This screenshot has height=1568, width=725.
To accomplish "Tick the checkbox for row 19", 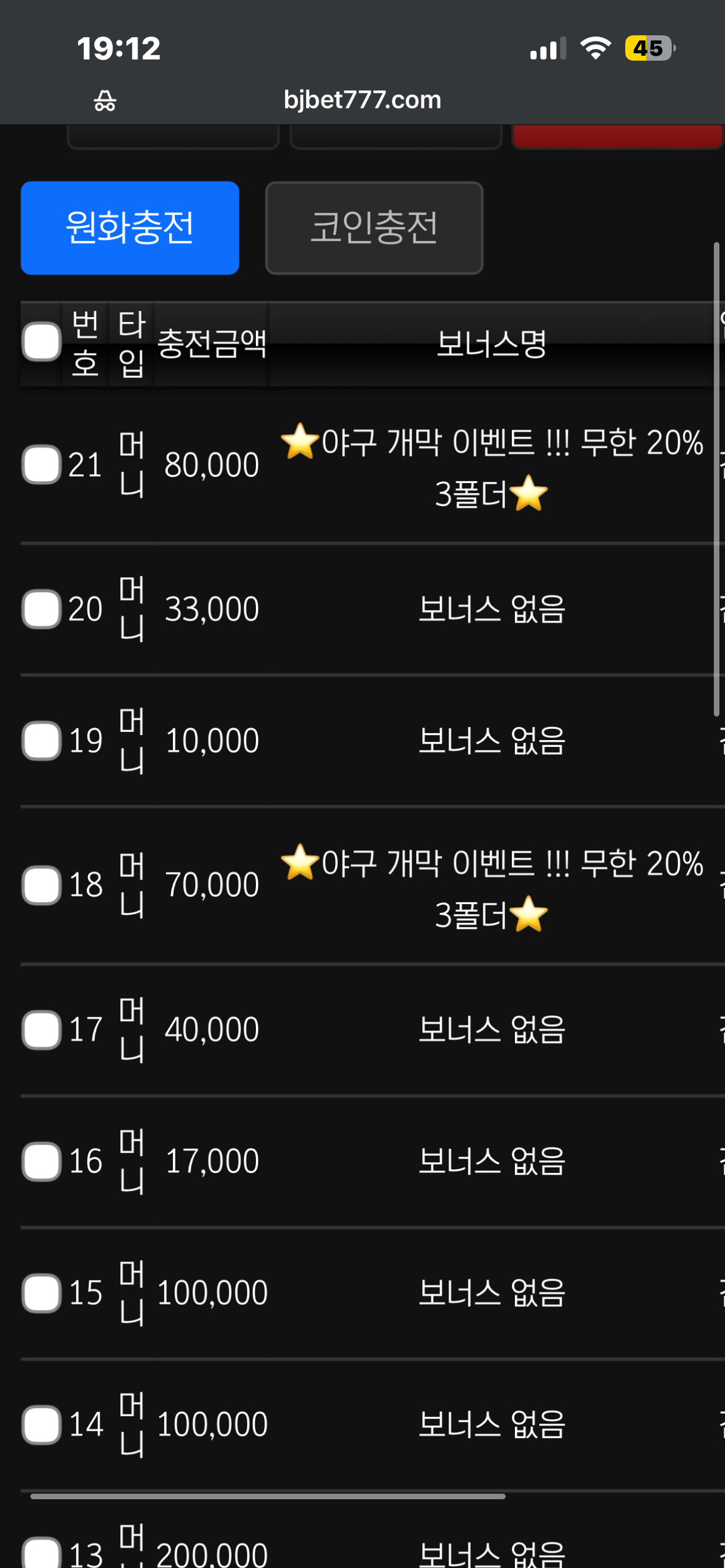I will 42,741.
